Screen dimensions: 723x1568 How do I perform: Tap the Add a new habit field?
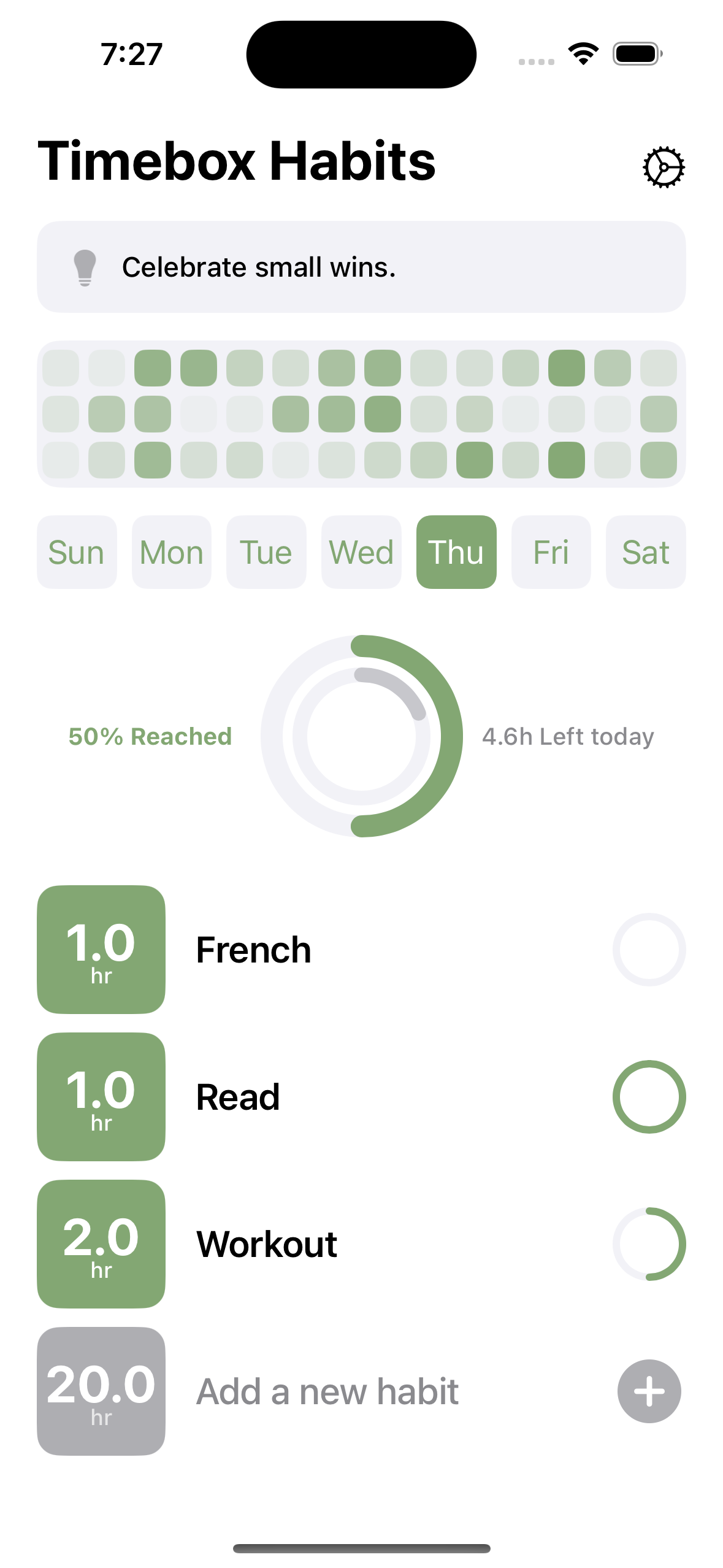tap(327, 1391)
